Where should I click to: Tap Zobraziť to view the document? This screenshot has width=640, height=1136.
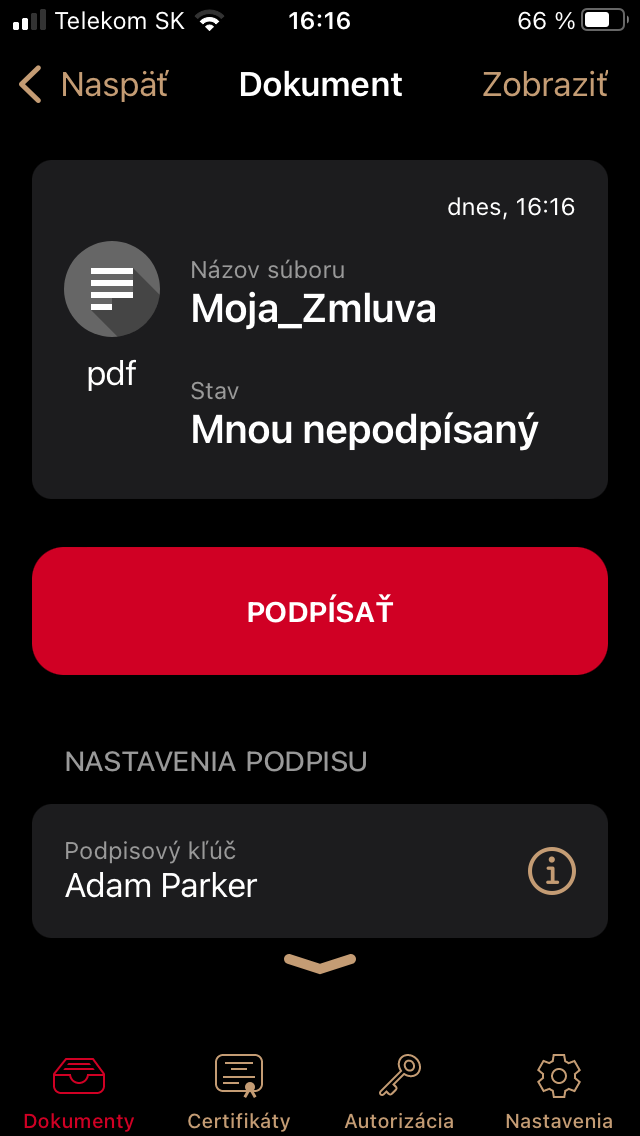pos(545,85)
